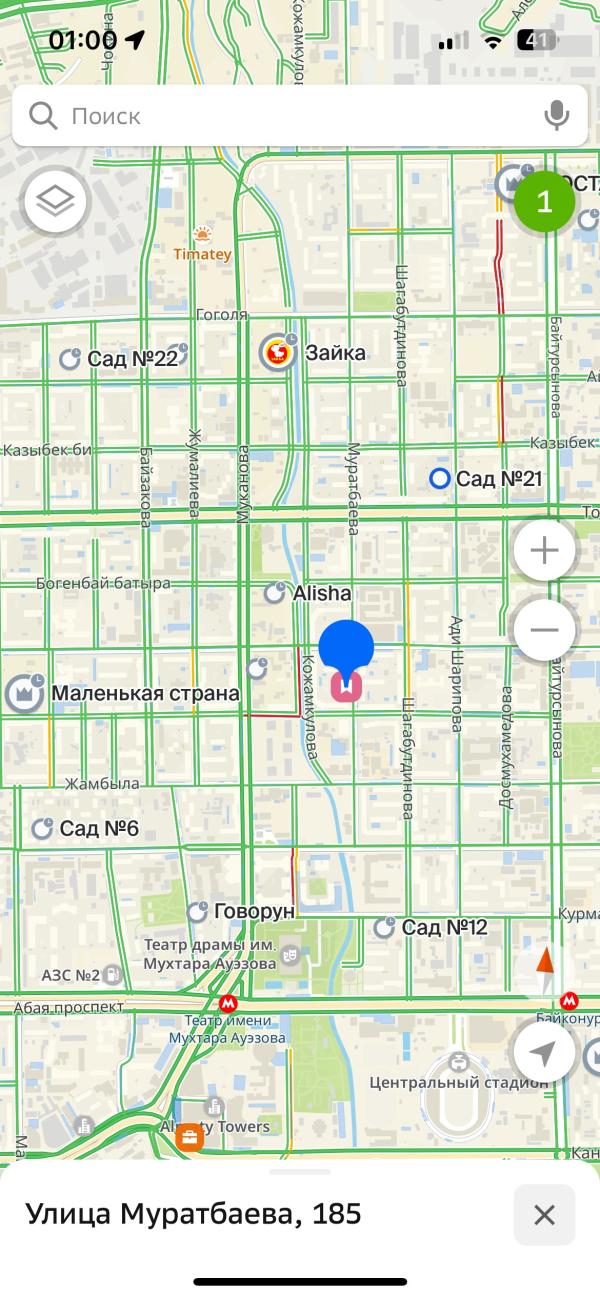600x1297 pixels.
Task: Select Маленькая страна on the map
Action: coord(24,693)
